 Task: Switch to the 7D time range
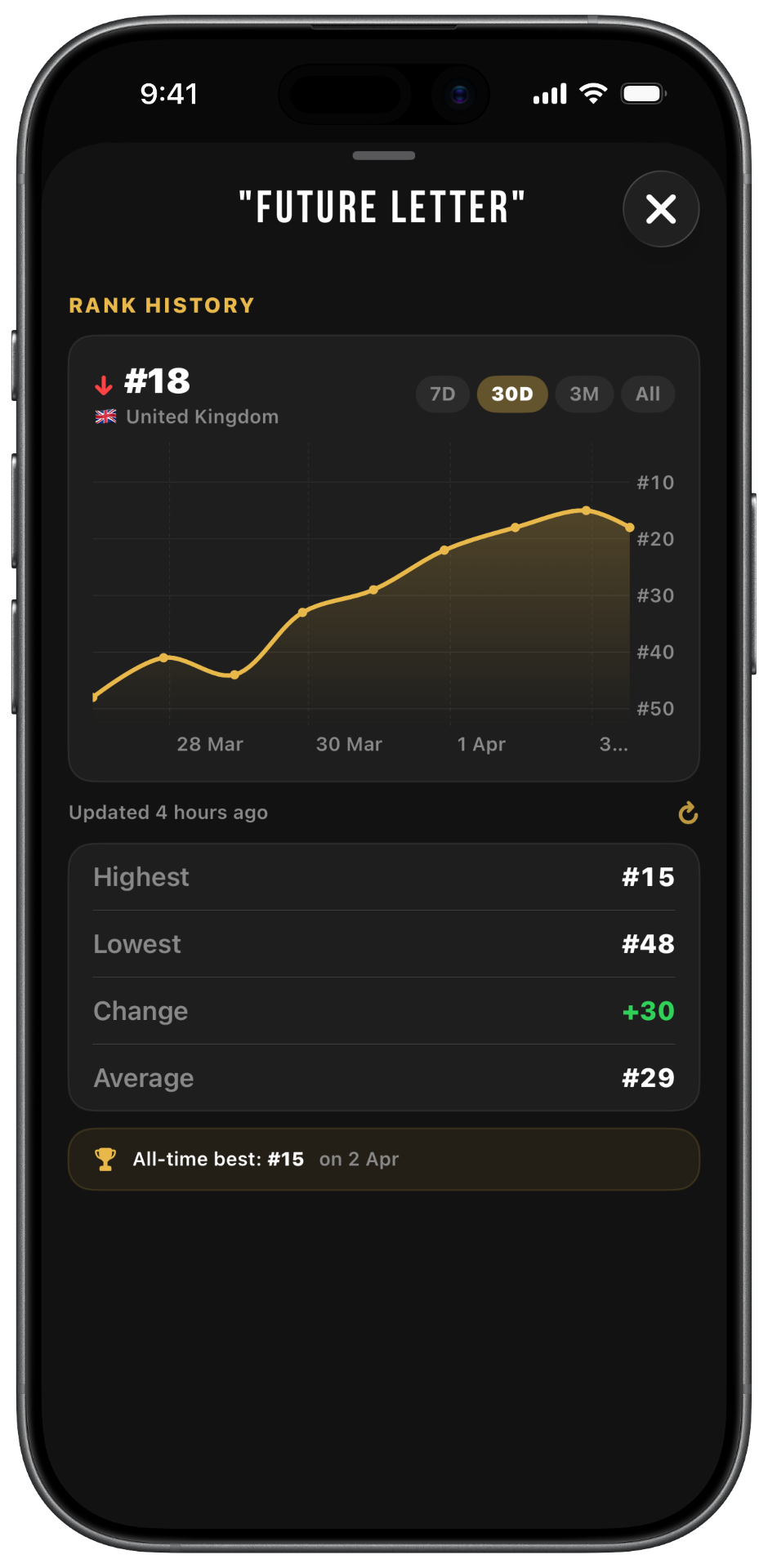(x=441, y=394)
